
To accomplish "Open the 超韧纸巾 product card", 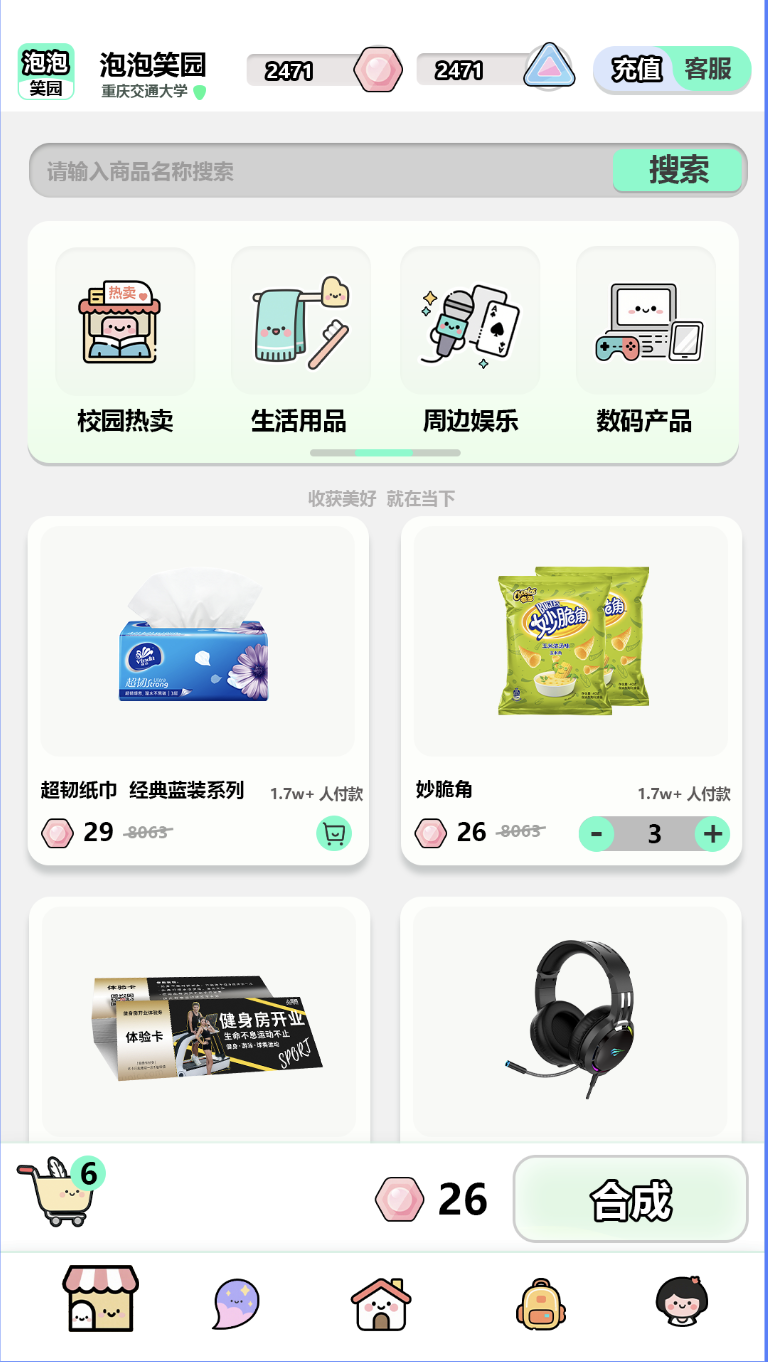I will [198, 690].
